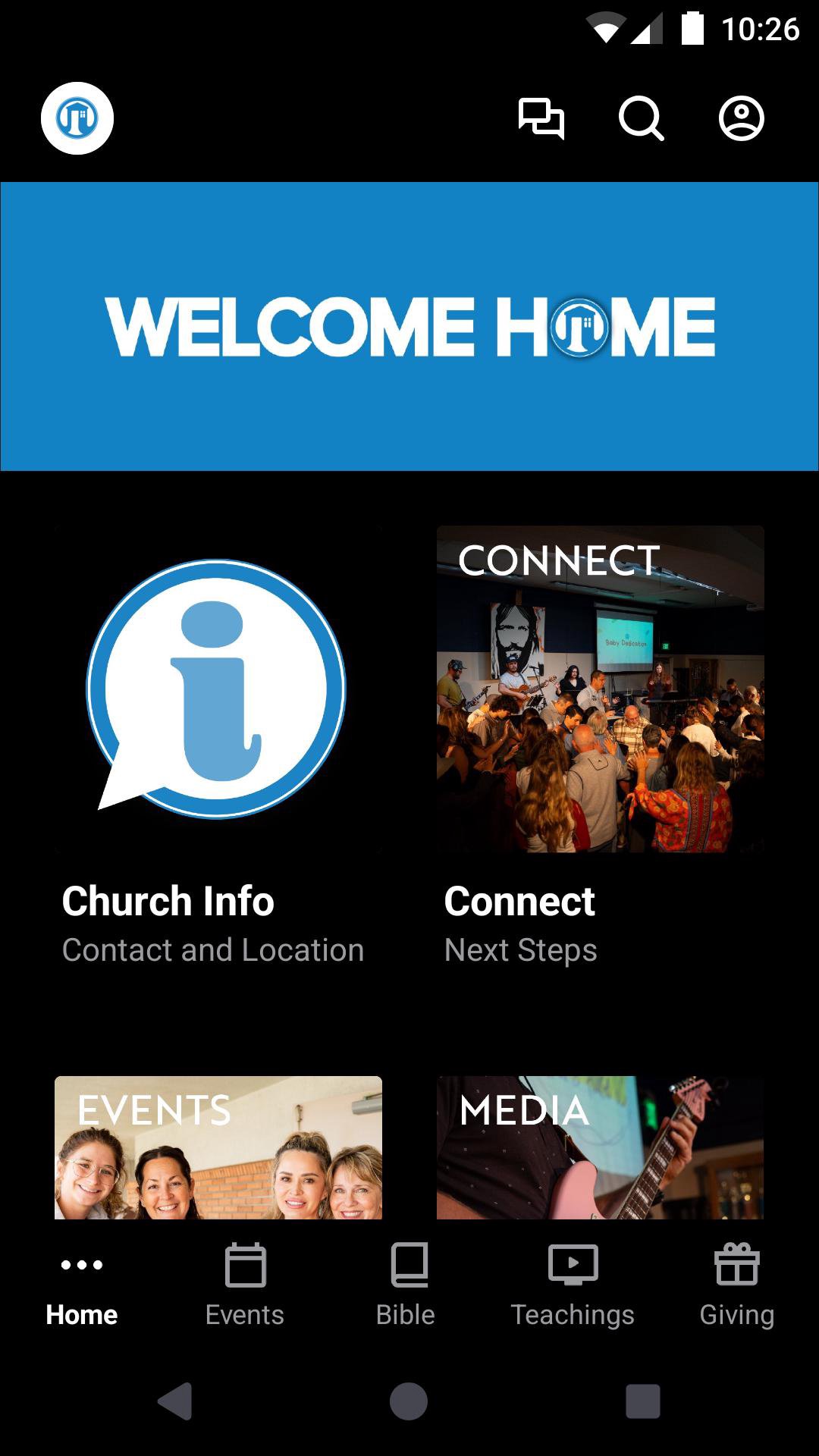Screen dimensions: 819x1456
Task: Open the user profile icon
Action: click(x=741, y=118)
